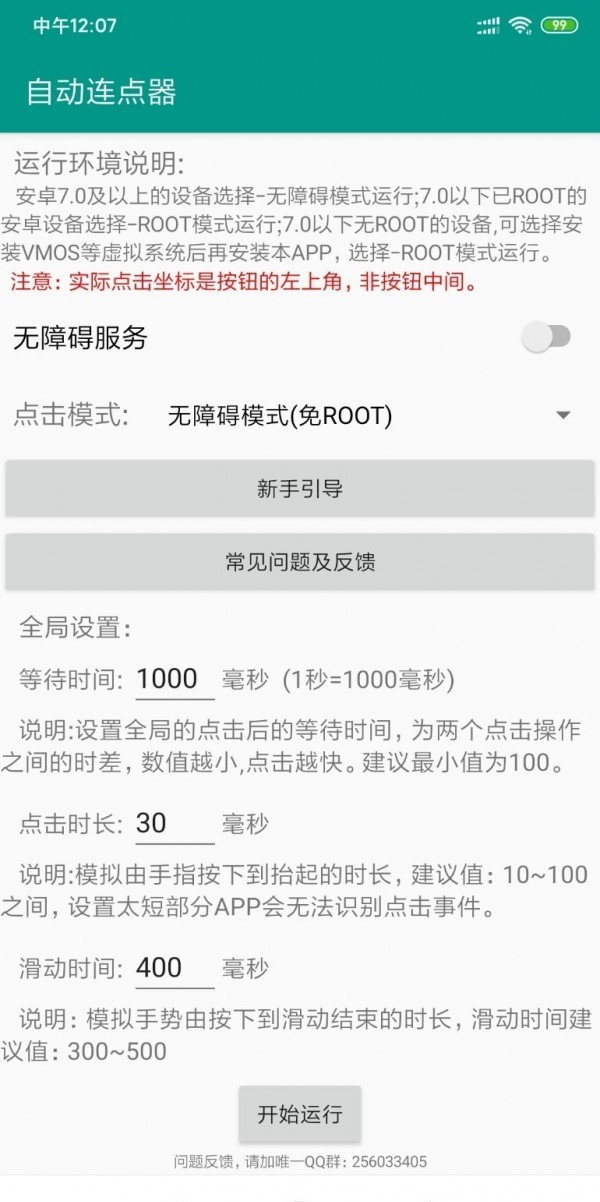The height and width of the screenshot is (1202, 600).
Task: Edit the 点击时长 field
Action: click(x=173, y=824)
